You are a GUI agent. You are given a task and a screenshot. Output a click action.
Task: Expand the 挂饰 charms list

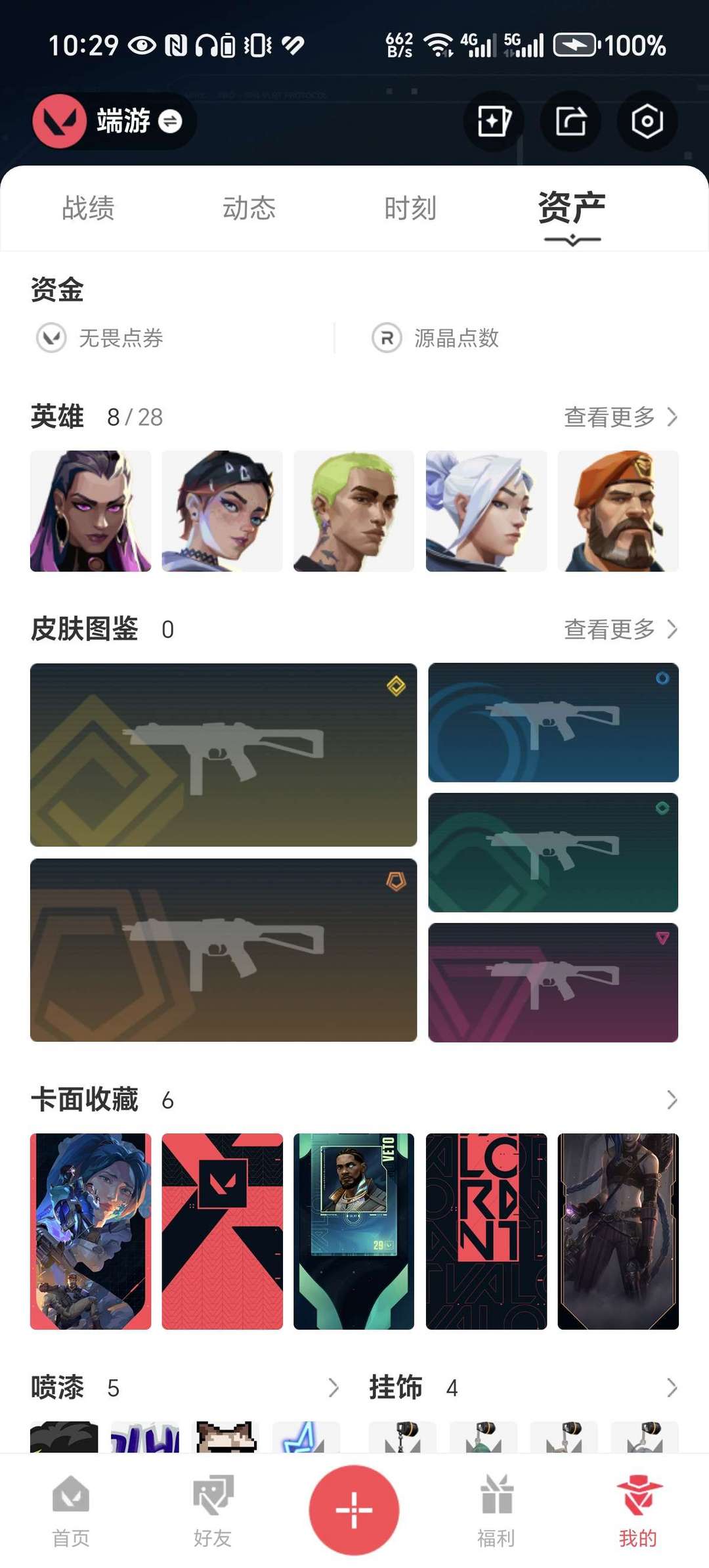(x=672, y=1387)
